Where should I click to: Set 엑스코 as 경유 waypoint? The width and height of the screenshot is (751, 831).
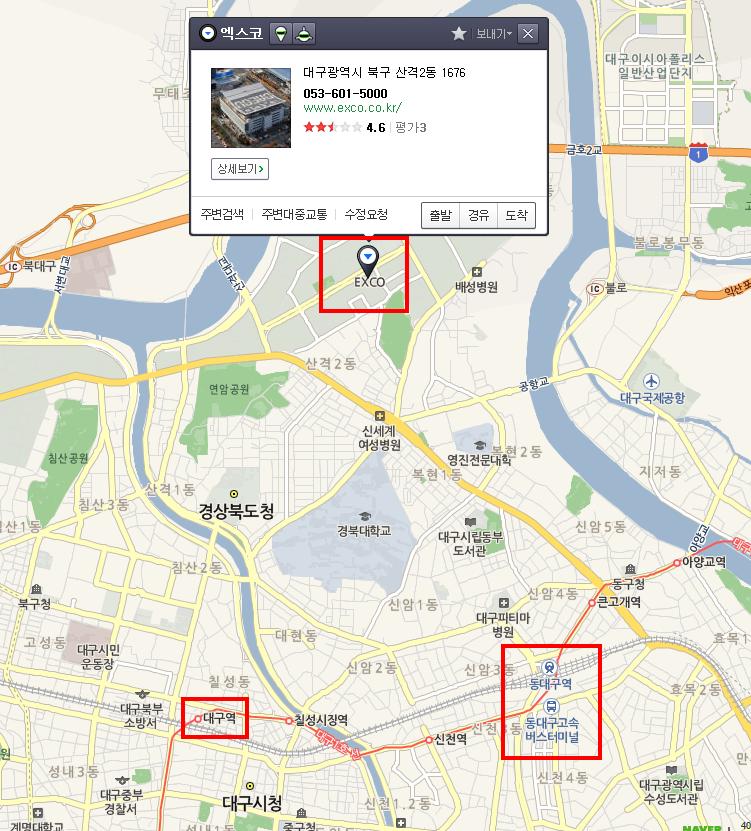pos(478,215)
